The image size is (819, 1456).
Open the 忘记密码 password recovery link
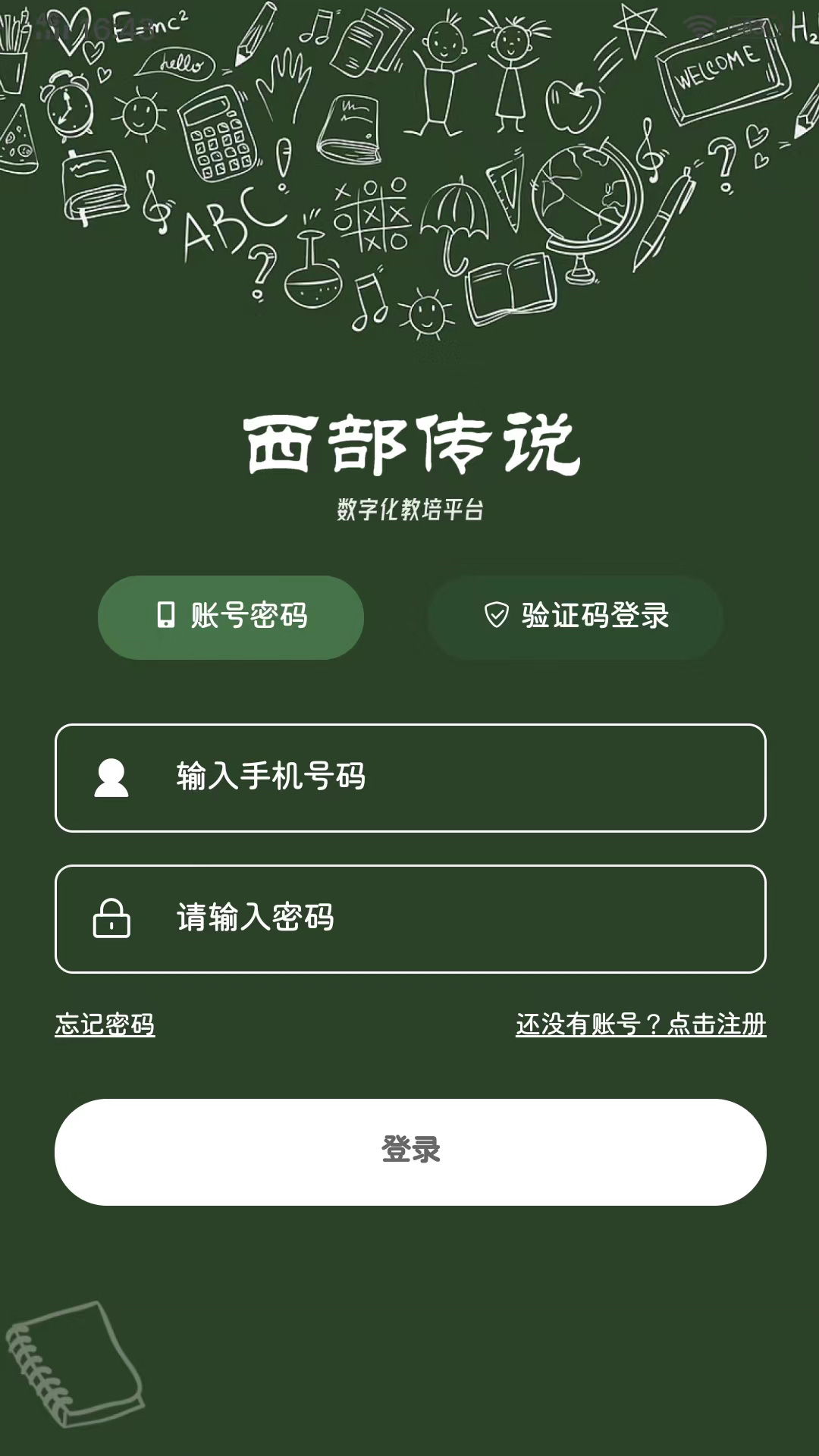[104, 1025]
